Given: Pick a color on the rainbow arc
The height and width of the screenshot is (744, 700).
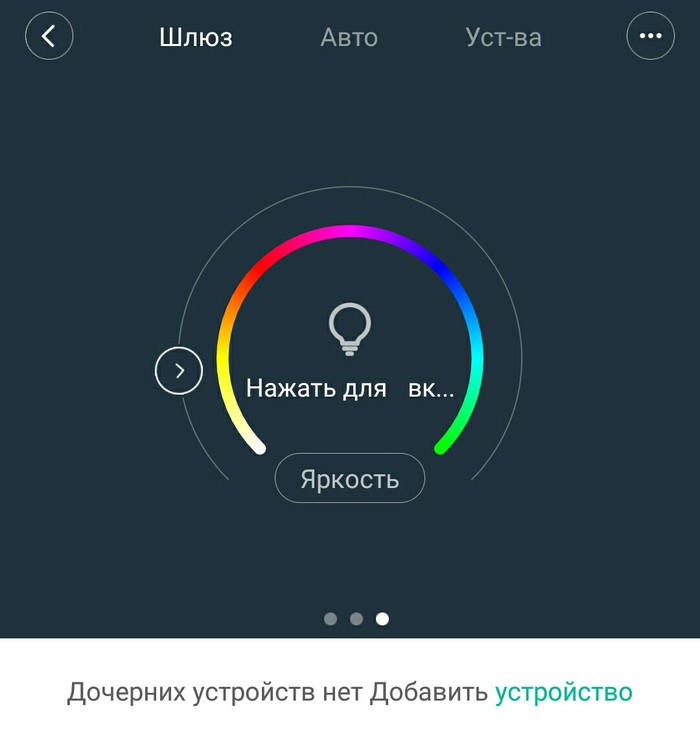Looking at the screenshot, I should pos(350,232).
